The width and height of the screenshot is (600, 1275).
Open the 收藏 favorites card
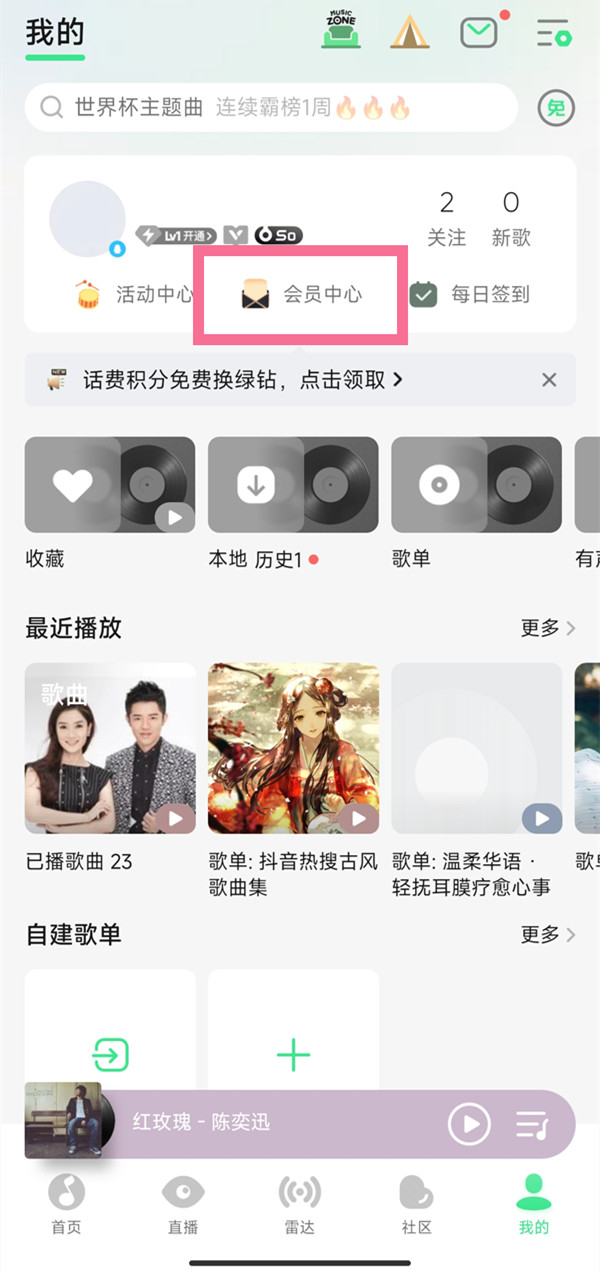[110, 485]
